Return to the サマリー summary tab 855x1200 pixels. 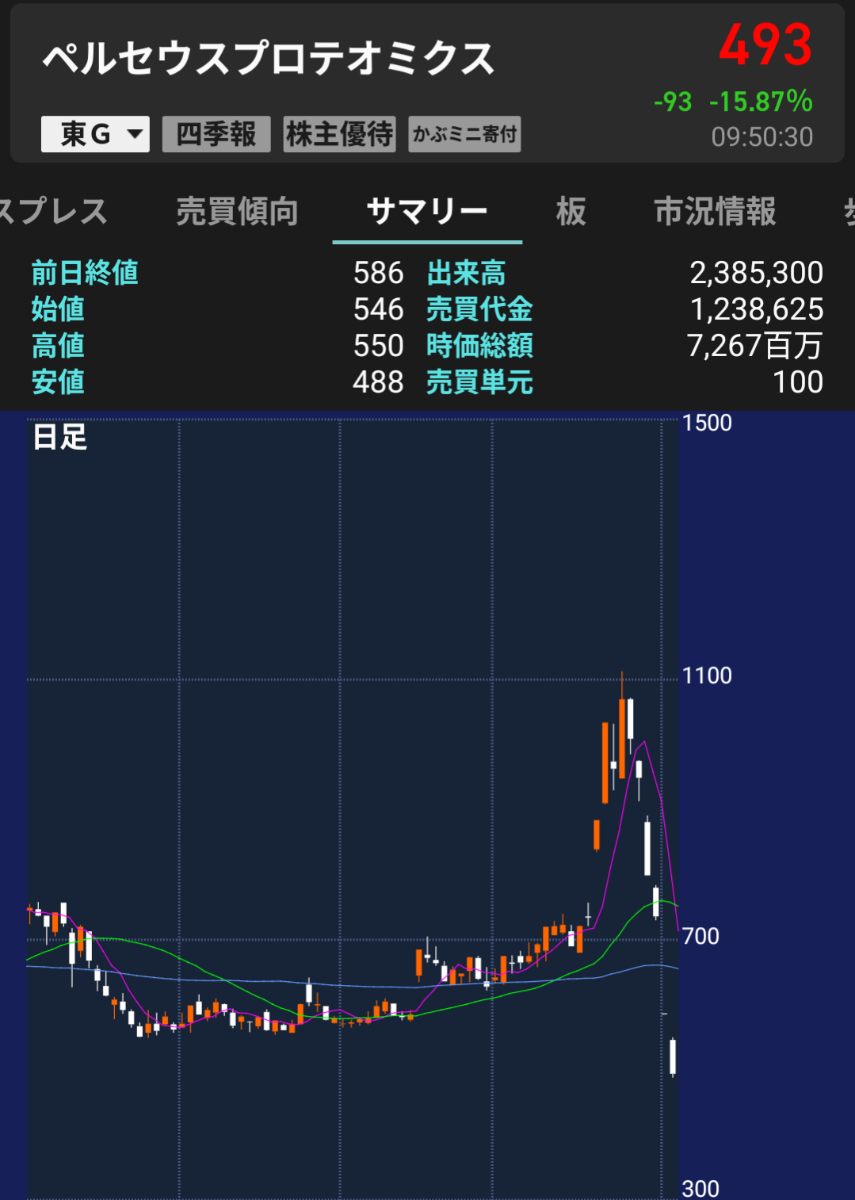coord(426,213)
